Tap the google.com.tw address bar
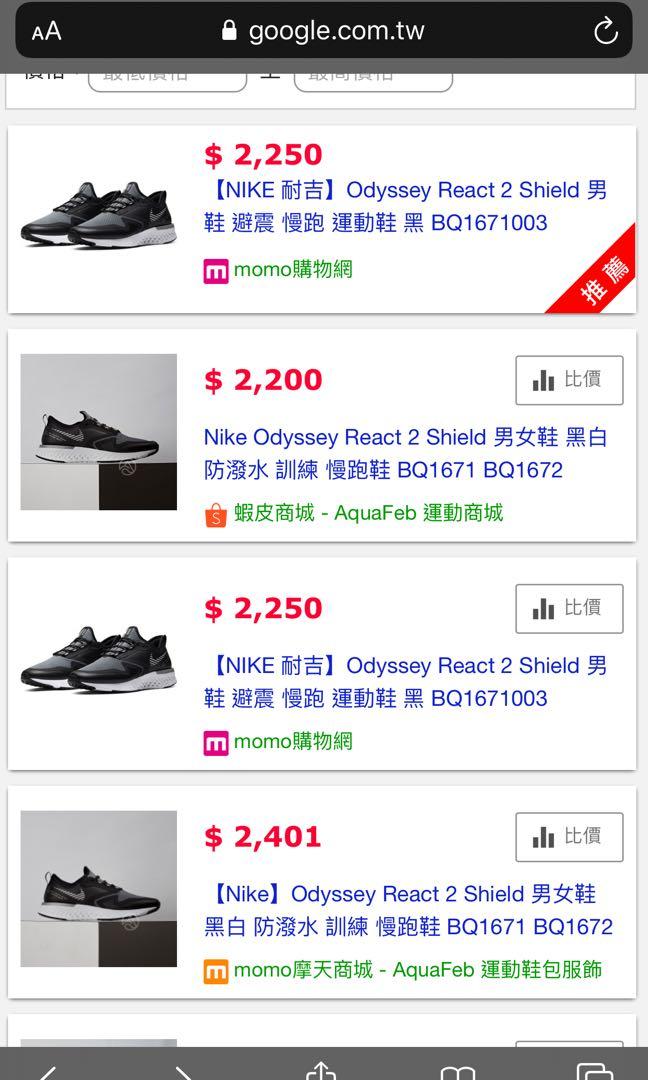648x1080 pixels. pos(325,32)
